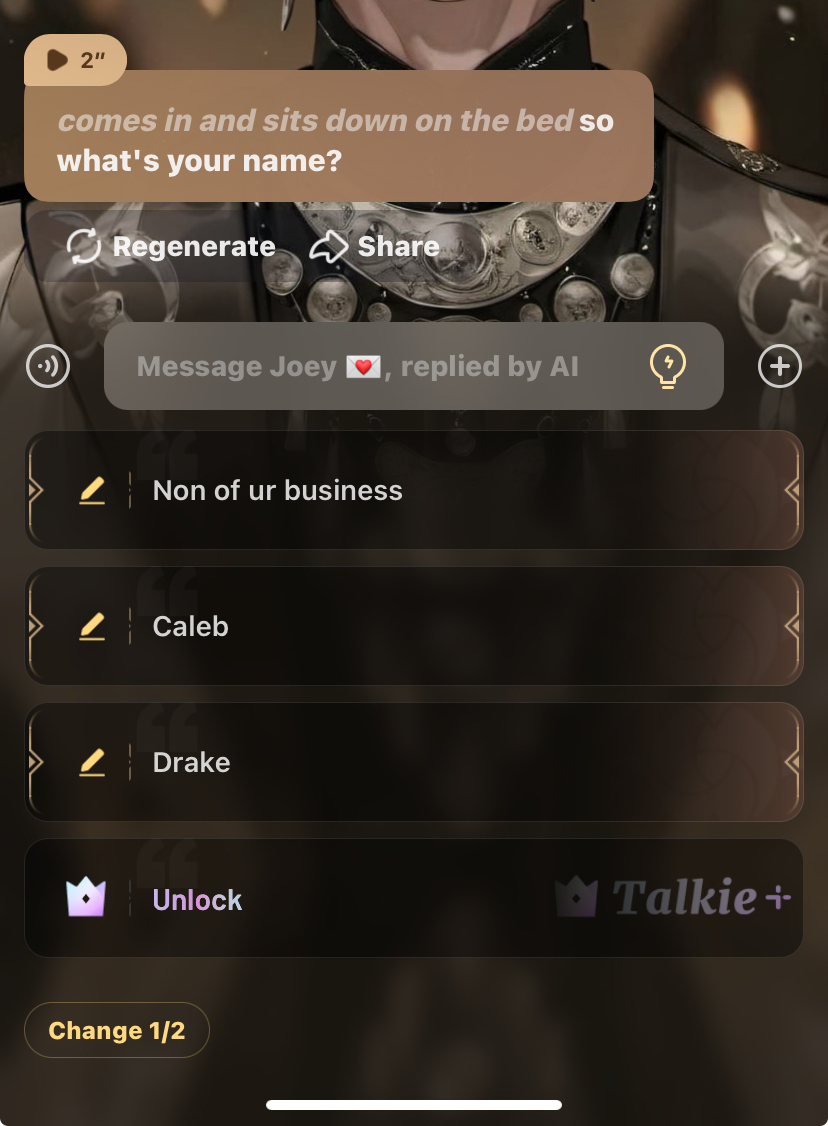The height and width of the screenshot is (1126, 828).
Task: Unlock more replies with Talkie+
Action: click(x=413, y=899)
